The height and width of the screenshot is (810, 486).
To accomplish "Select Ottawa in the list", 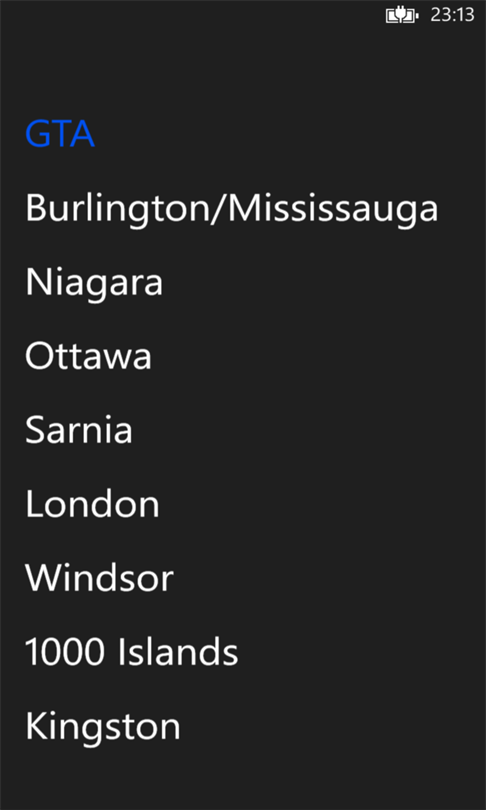I will click(88, 356).
